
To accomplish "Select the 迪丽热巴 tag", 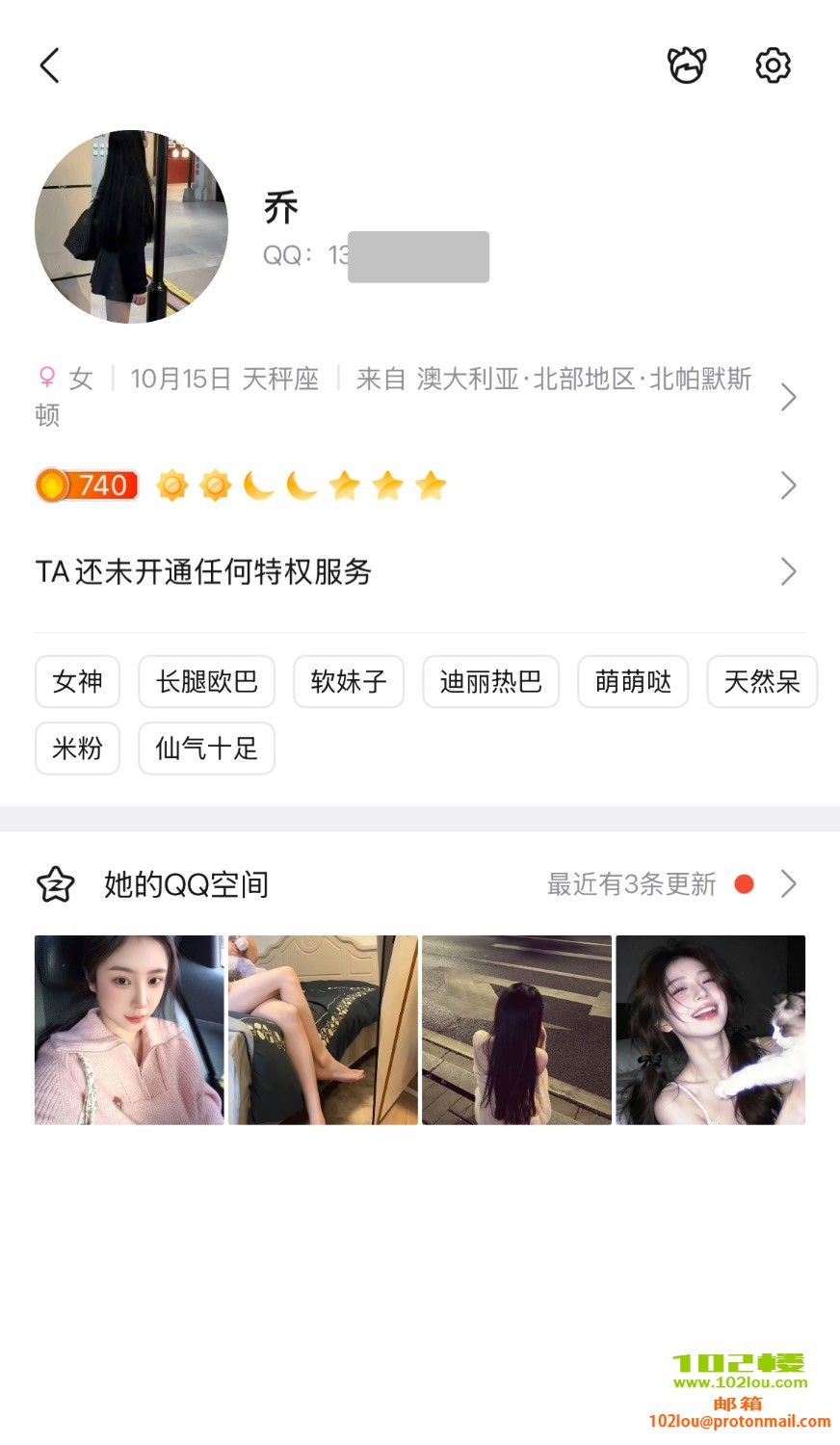I will [490, 682].
